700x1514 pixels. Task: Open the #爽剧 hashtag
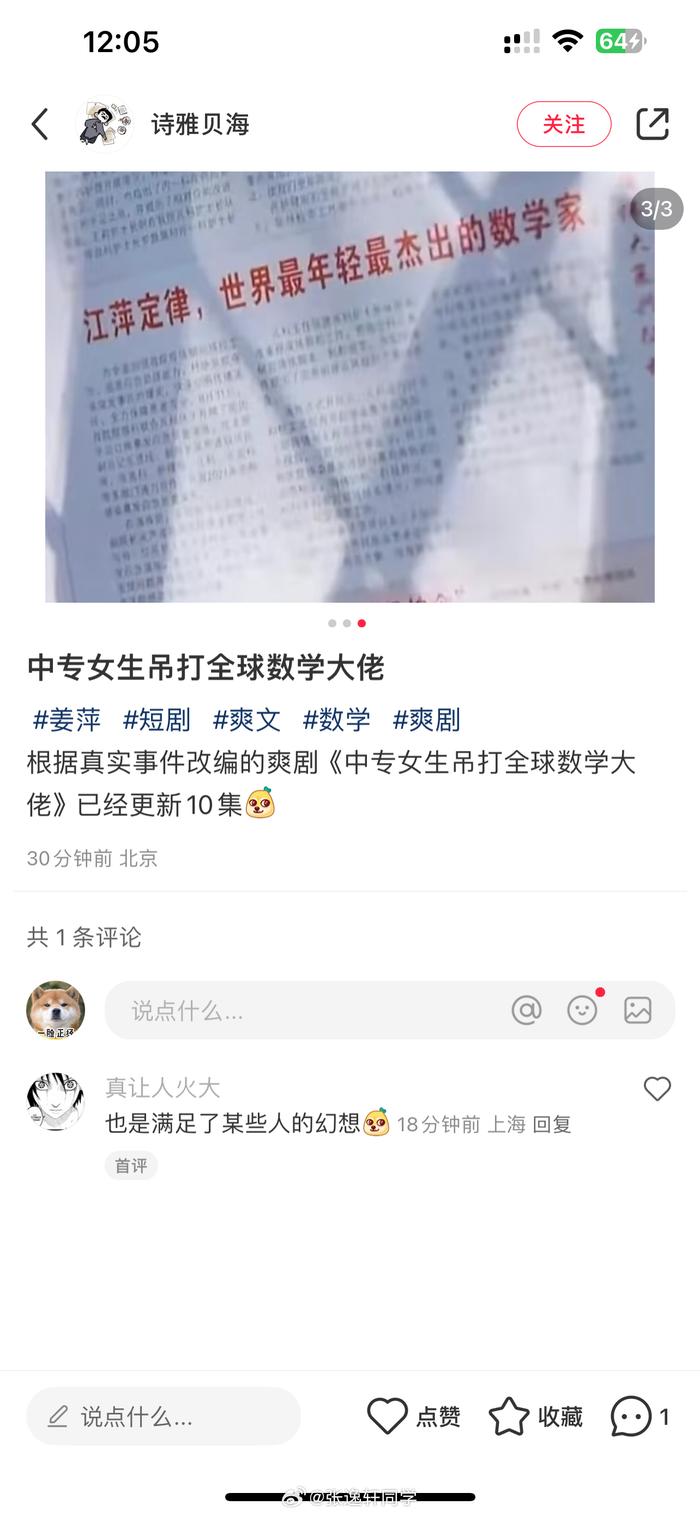click(427, 719)
